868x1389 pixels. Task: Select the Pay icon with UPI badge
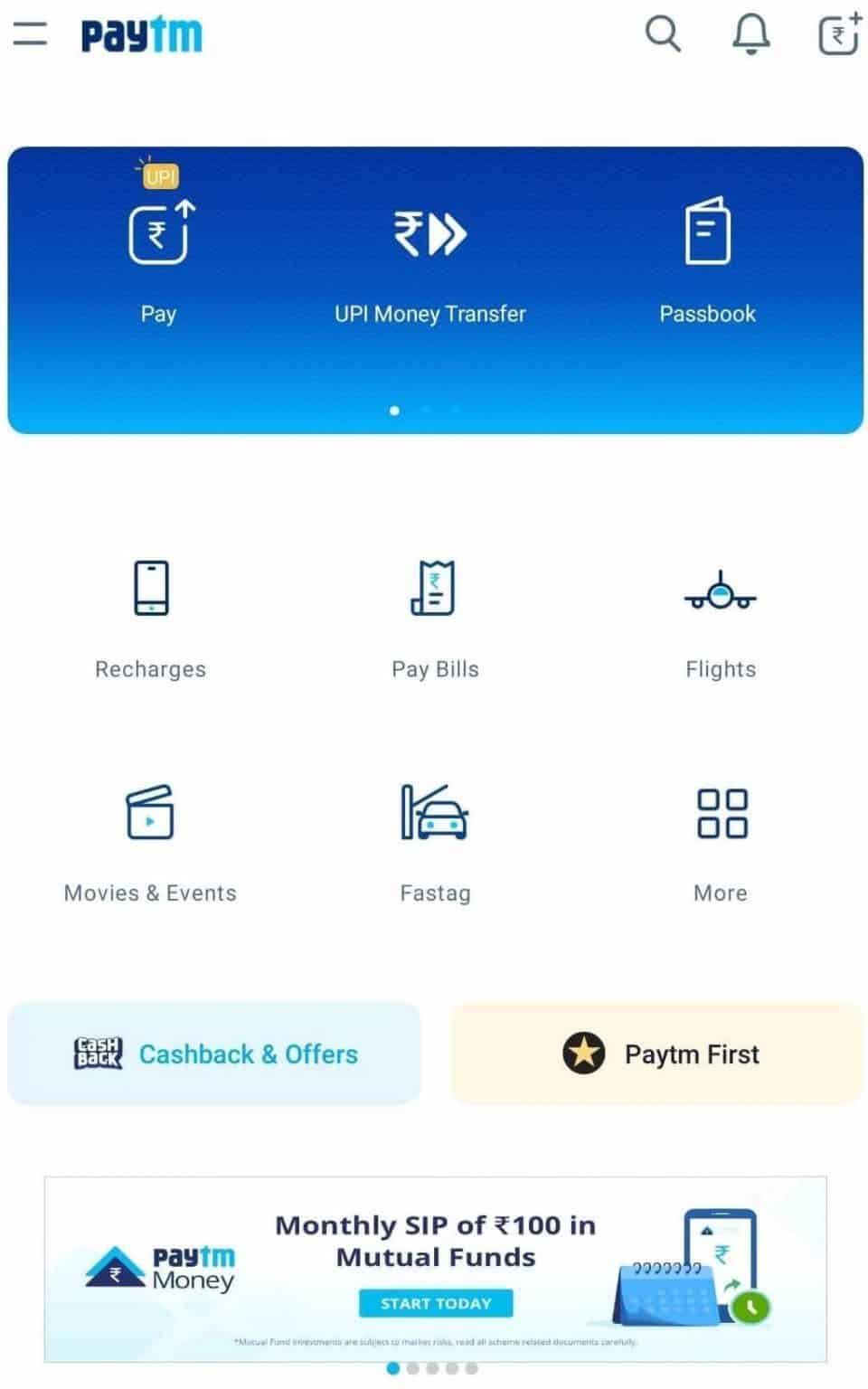coord(159,233)
